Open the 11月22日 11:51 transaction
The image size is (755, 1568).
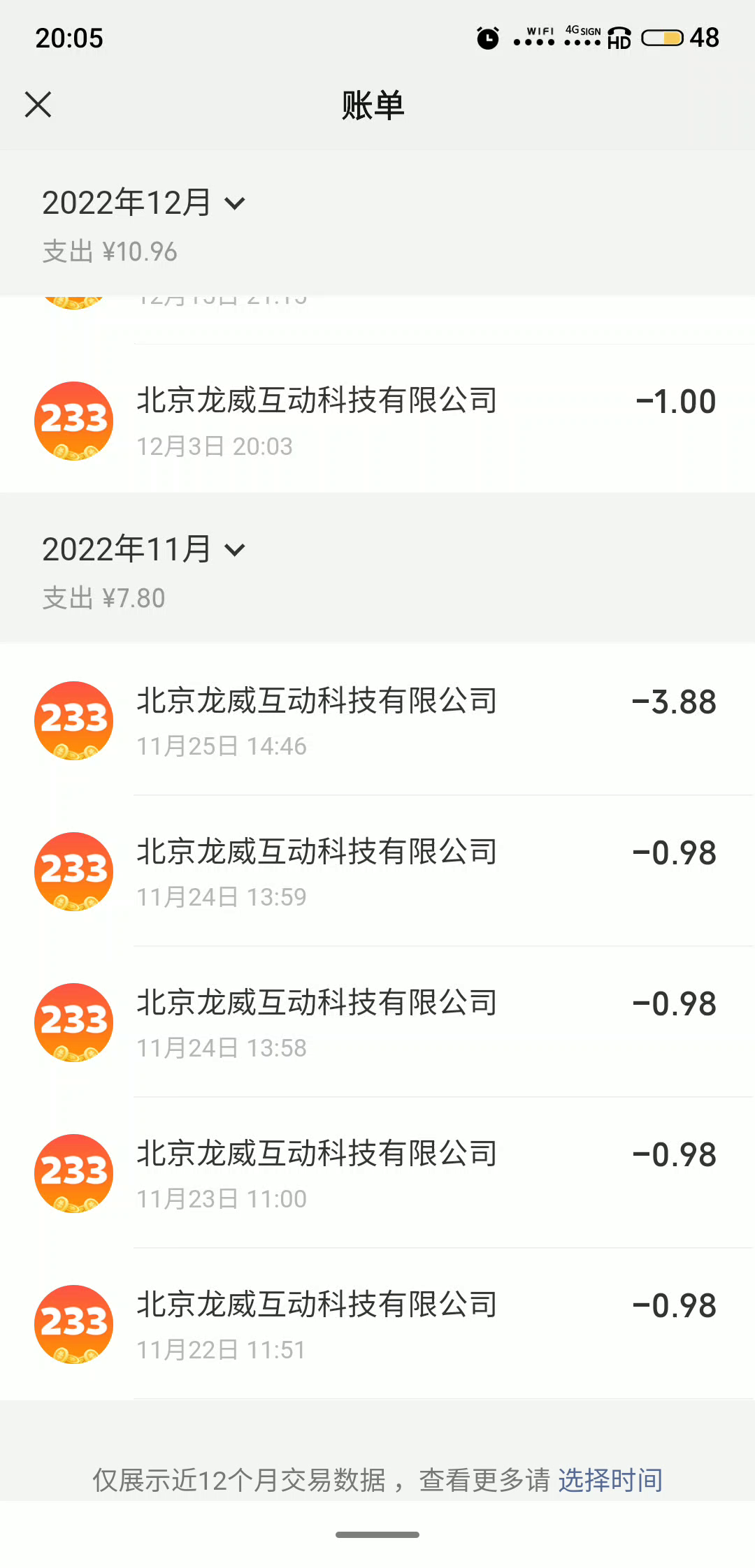[377, 1325]
